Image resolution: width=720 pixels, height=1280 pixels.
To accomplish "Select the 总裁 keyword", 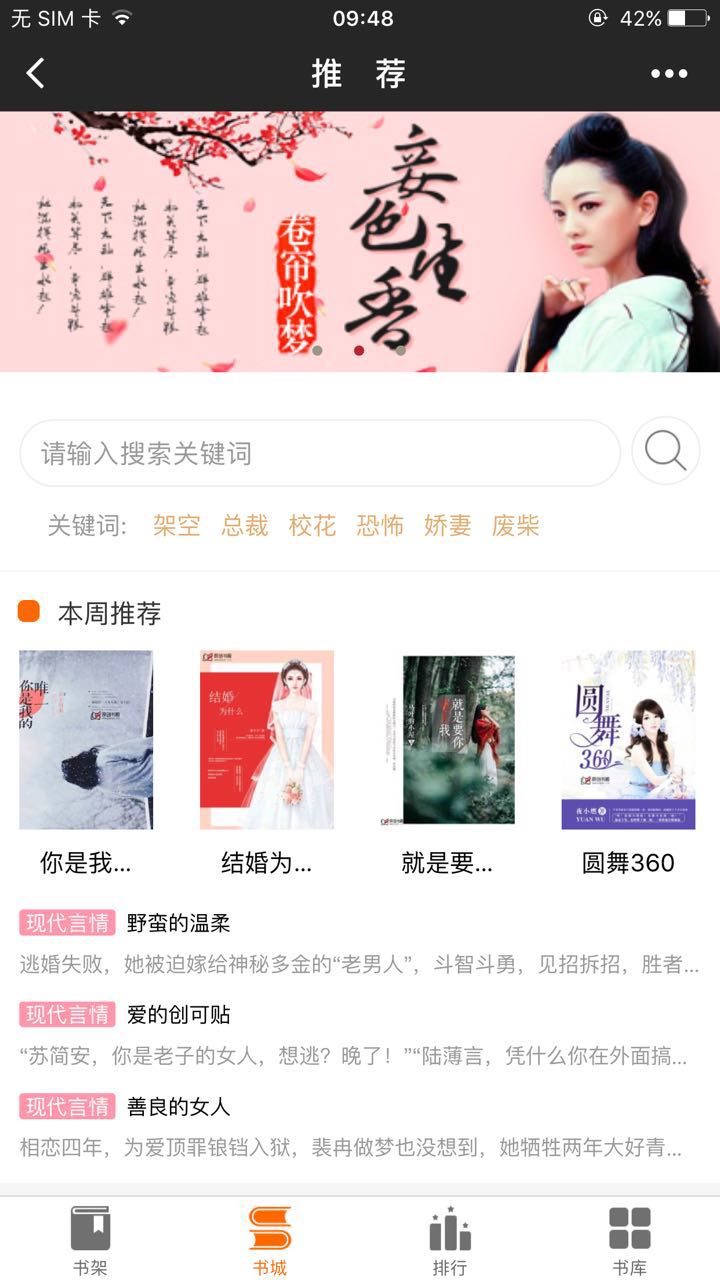I will (245, 525).
